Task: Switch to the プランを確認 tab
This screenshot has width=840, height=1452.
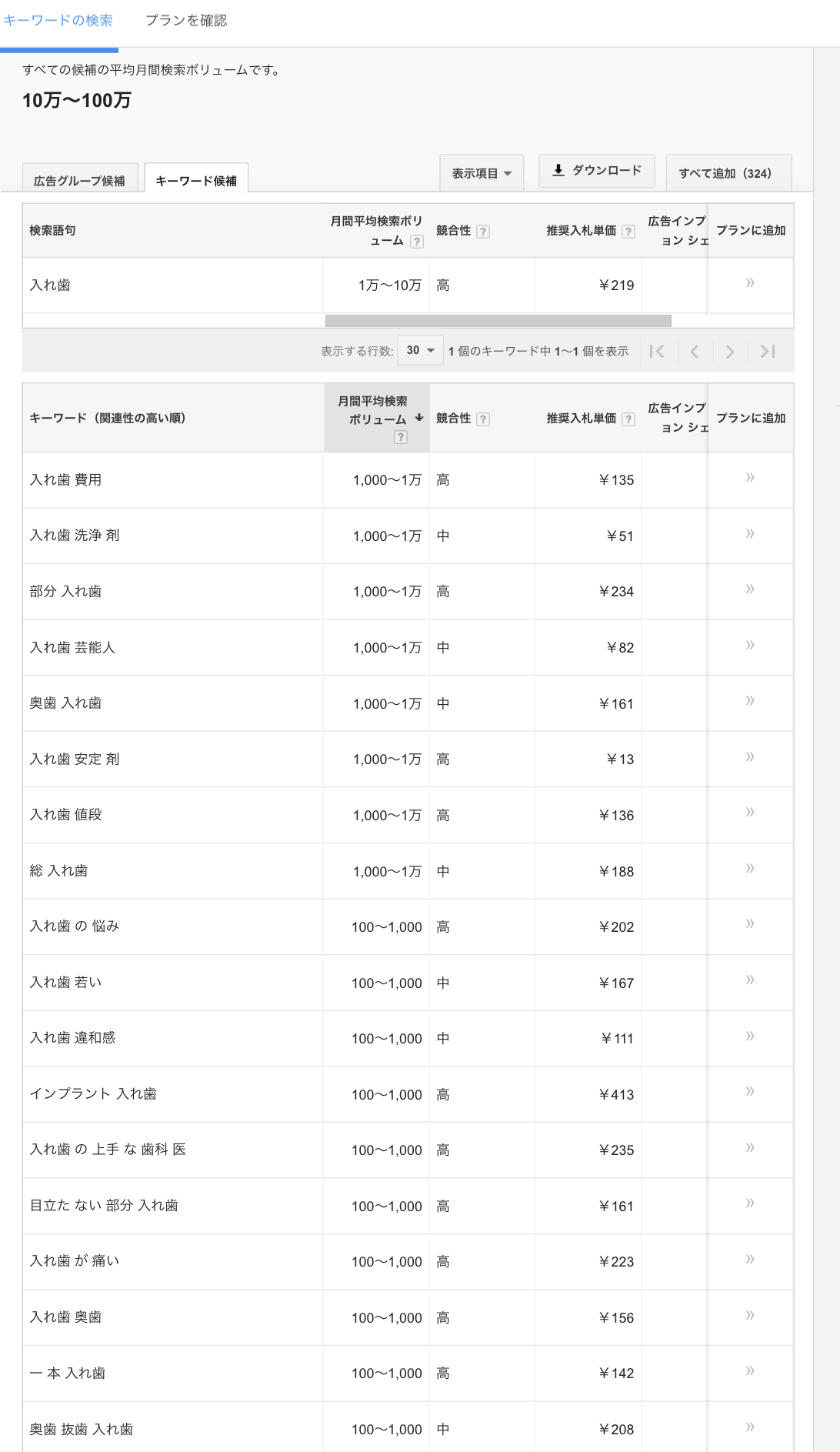Action: pyautogui.click(x=186, y=21)
